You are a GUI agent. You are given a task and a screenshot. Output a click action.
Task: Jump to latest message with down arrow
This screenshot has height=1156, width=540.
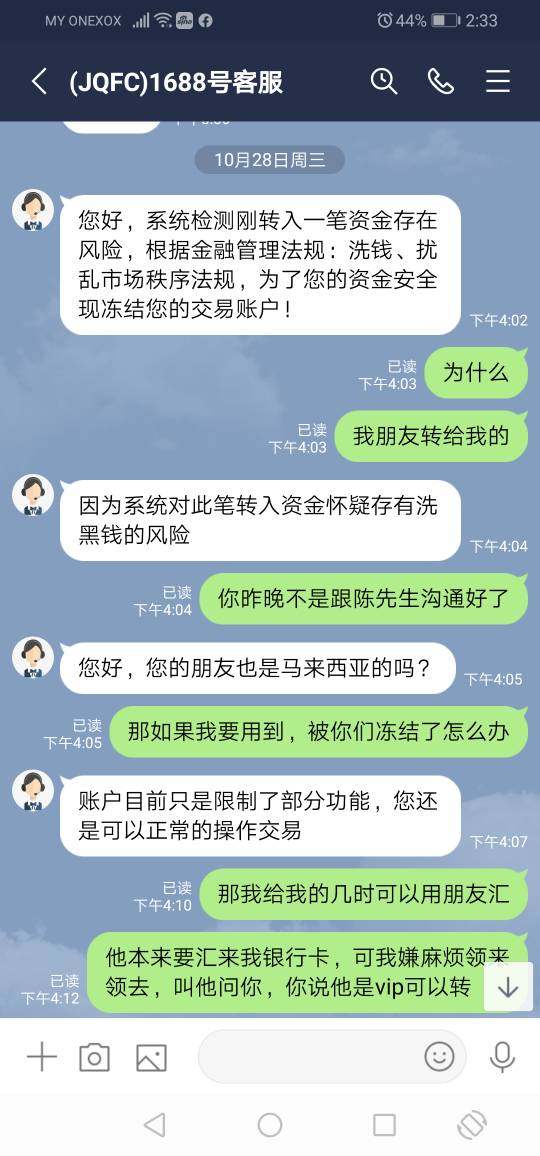pyautogui.click(x=508, y=986)
